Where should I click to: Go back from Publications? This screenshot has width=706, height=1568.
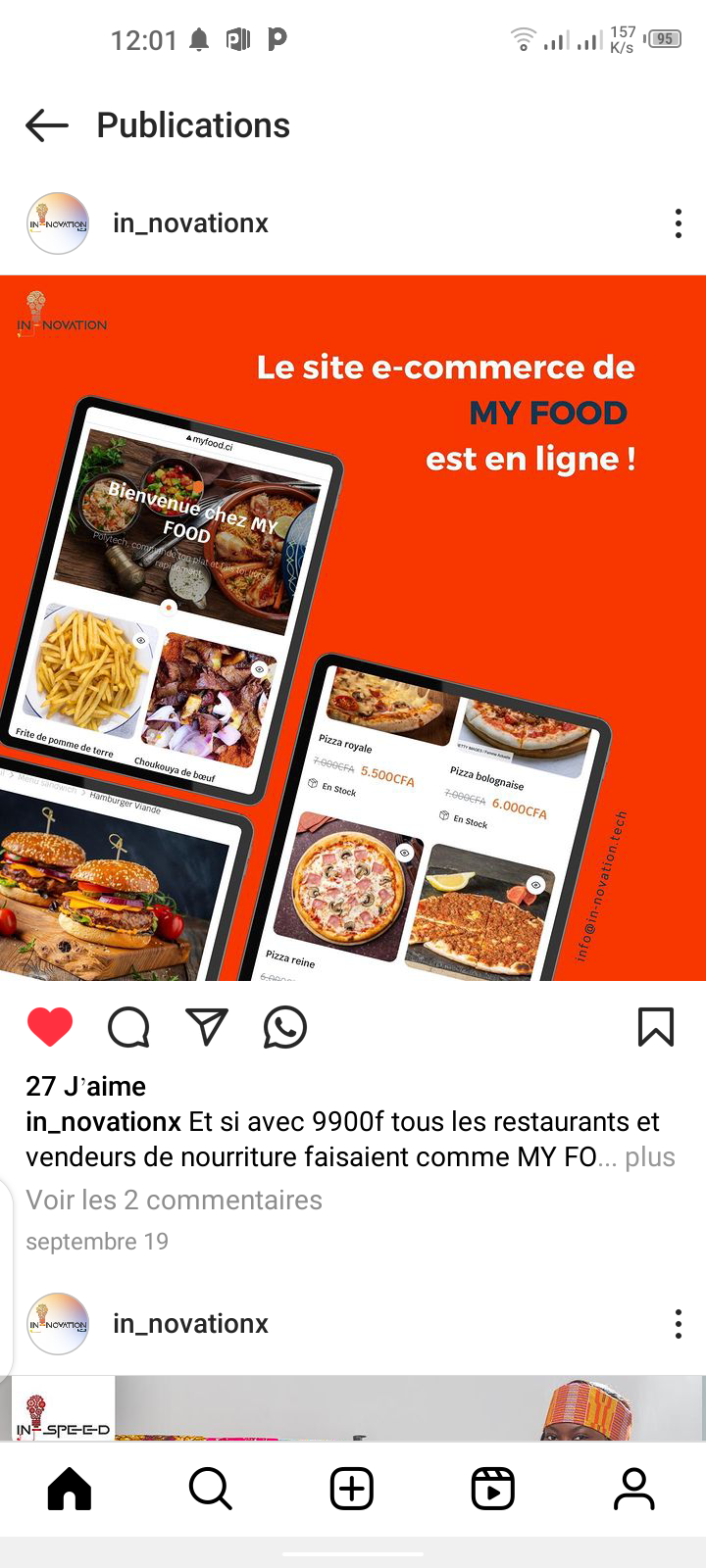47,125
